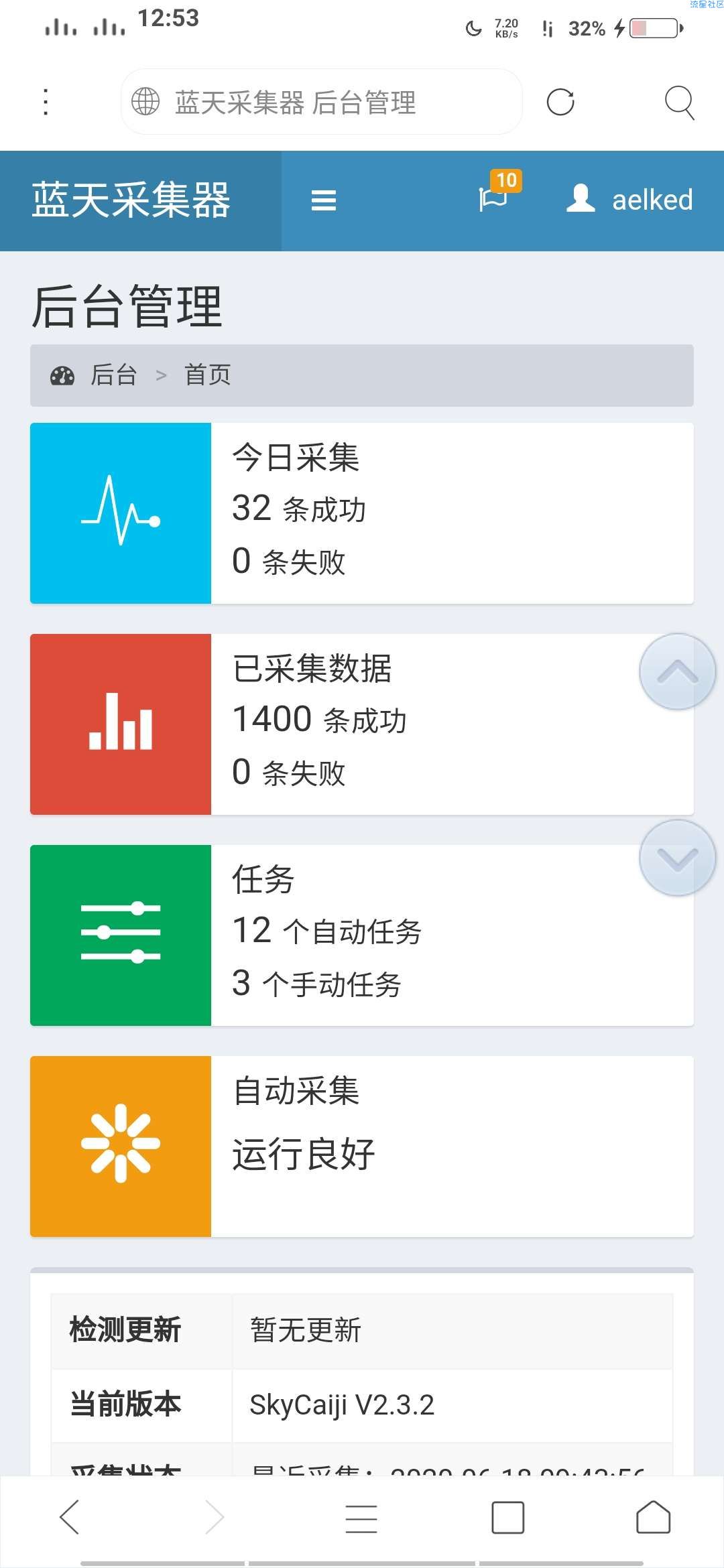This screenshot has width=724, height=1568.
Task: Open the aelked user menu
Action: point(629,200)
